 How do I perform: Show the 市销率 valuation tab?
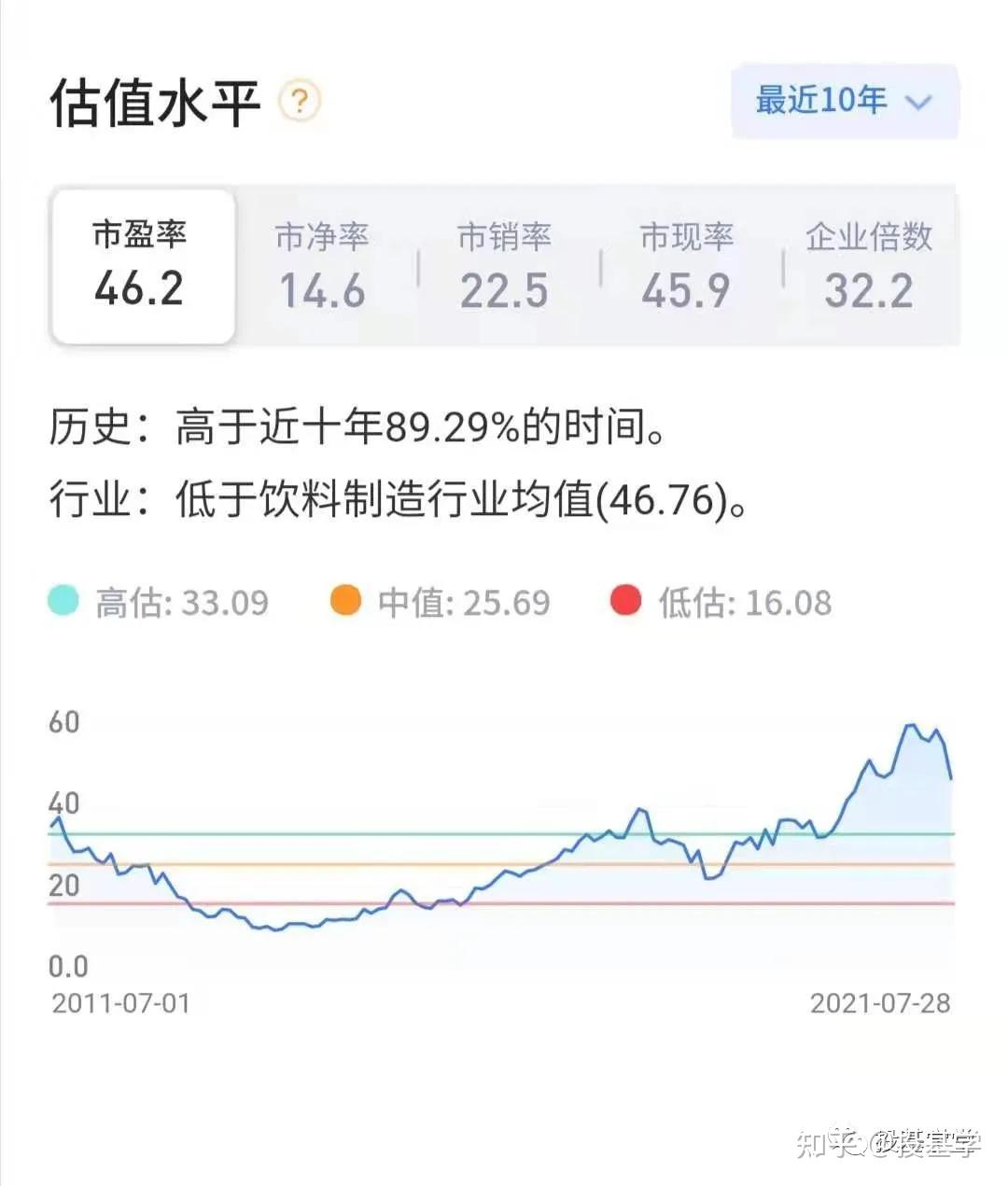pos(504,266)
